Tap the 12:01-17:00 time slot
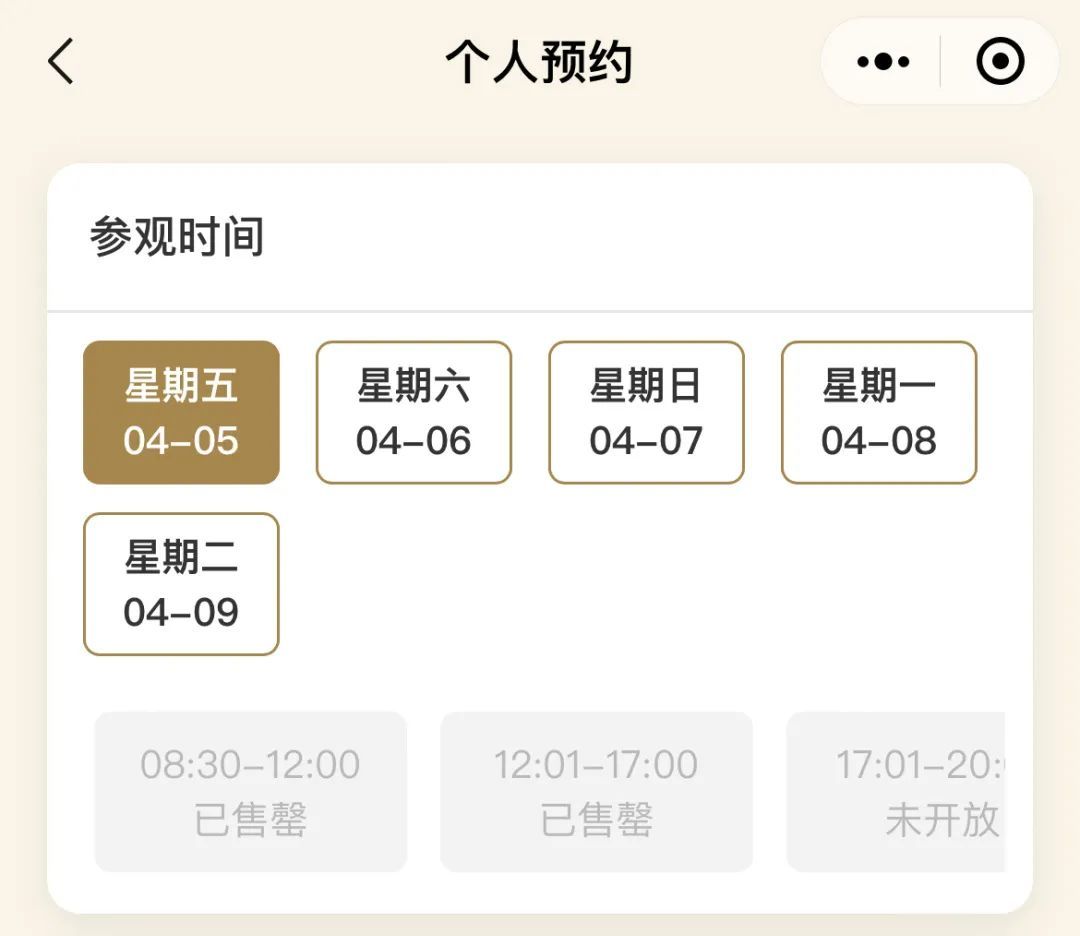 pyautogui.click(x=596, y=791)
